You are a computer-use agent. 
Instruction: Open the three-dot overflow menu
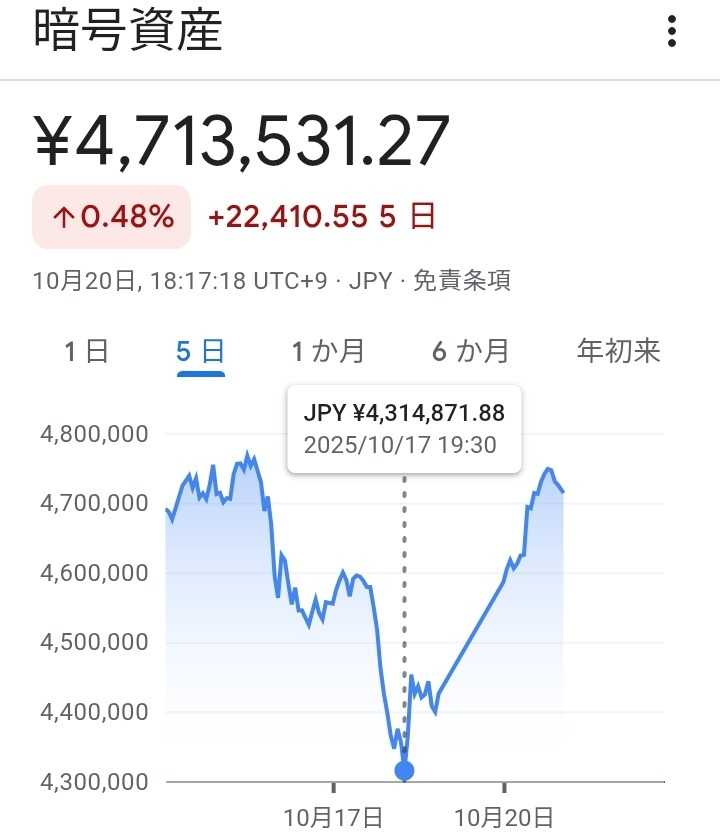pyautogui.click(x=672, y=32)
